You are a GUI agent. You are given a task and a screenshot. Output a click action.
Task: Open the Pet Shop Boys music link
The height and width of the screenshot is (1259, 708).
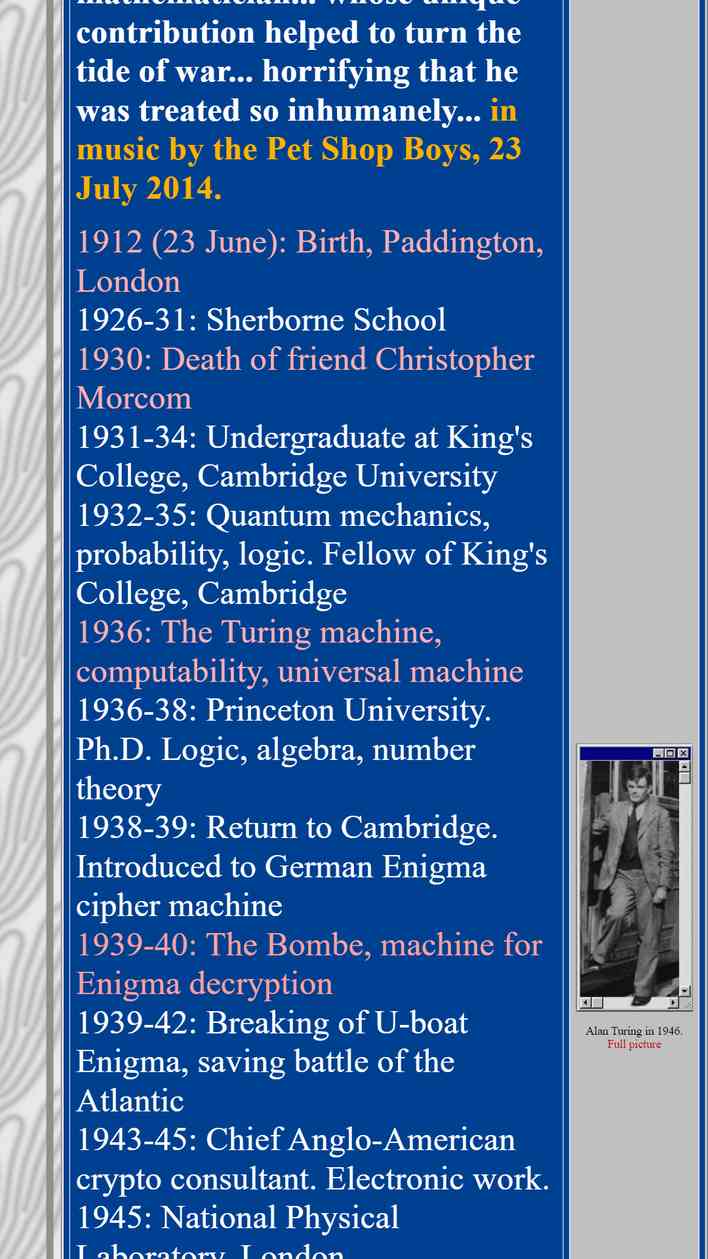pyautogui.click(x=299, y=149)
